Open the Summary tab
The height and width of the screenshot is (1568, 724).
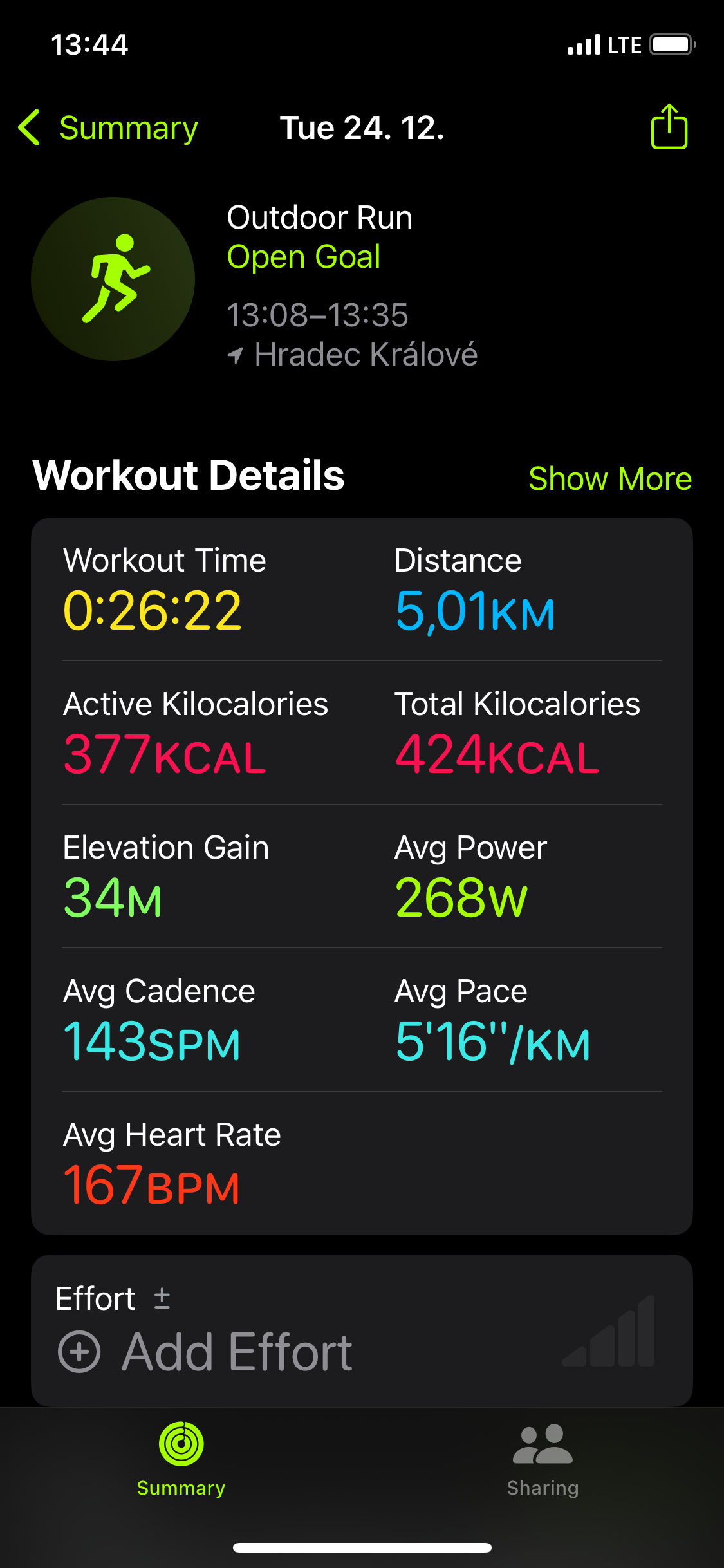pyautogui.click(x=181, y=1460)
